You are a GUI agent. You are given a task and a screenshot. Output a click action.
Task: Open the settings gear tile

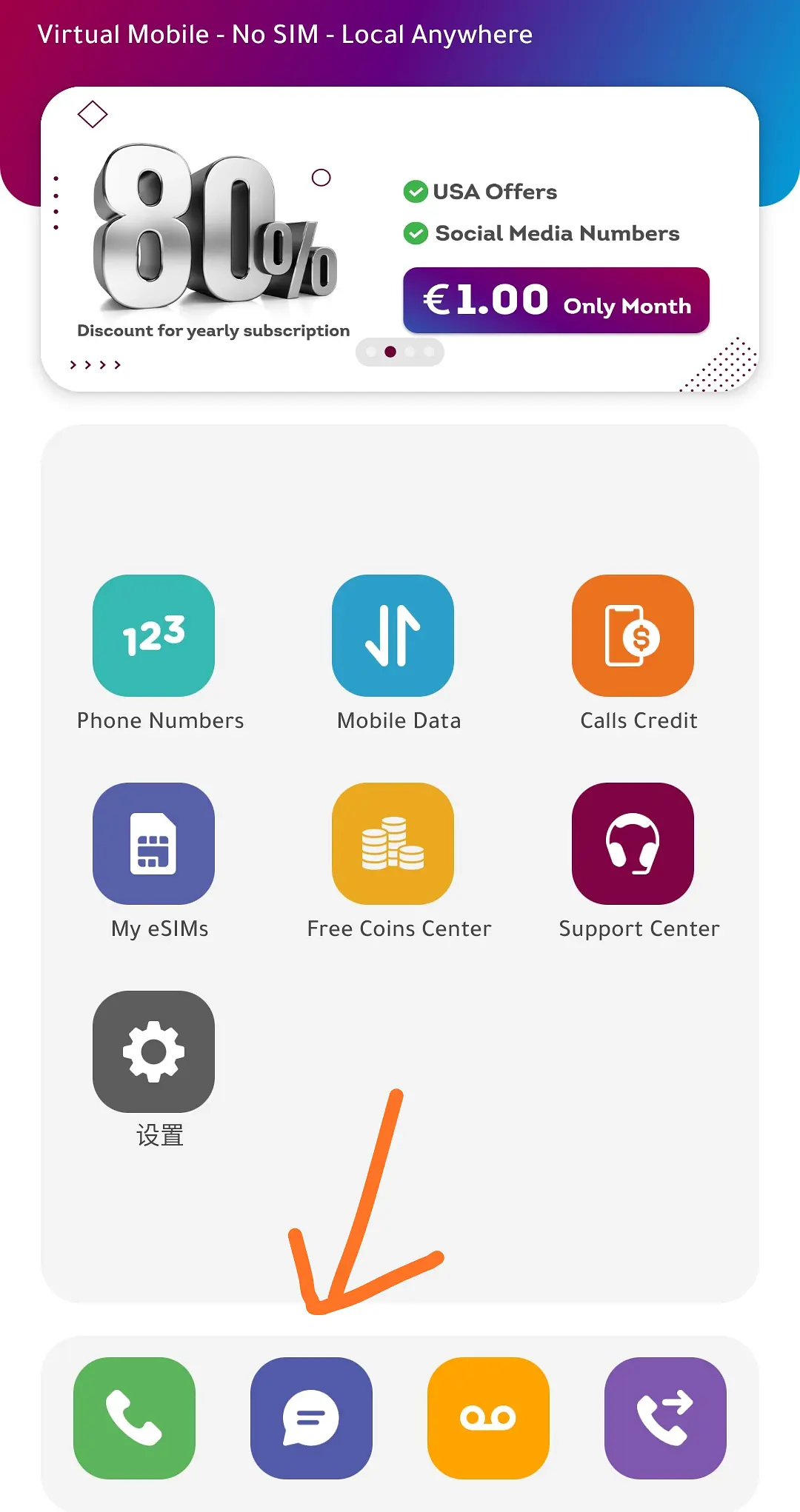click(153, 1051)
